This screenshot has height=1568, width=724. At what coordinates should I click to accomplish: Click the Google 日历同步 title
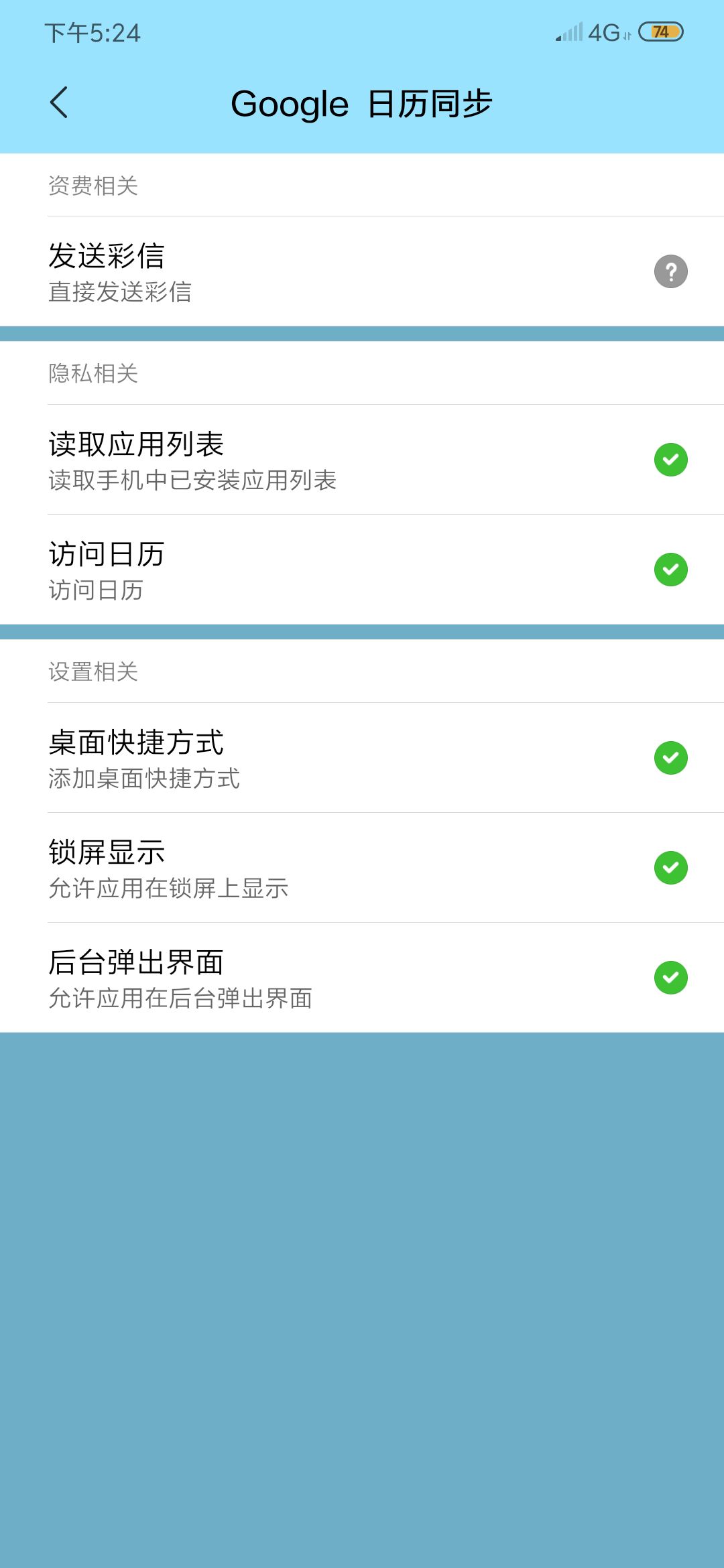(362, 102)
